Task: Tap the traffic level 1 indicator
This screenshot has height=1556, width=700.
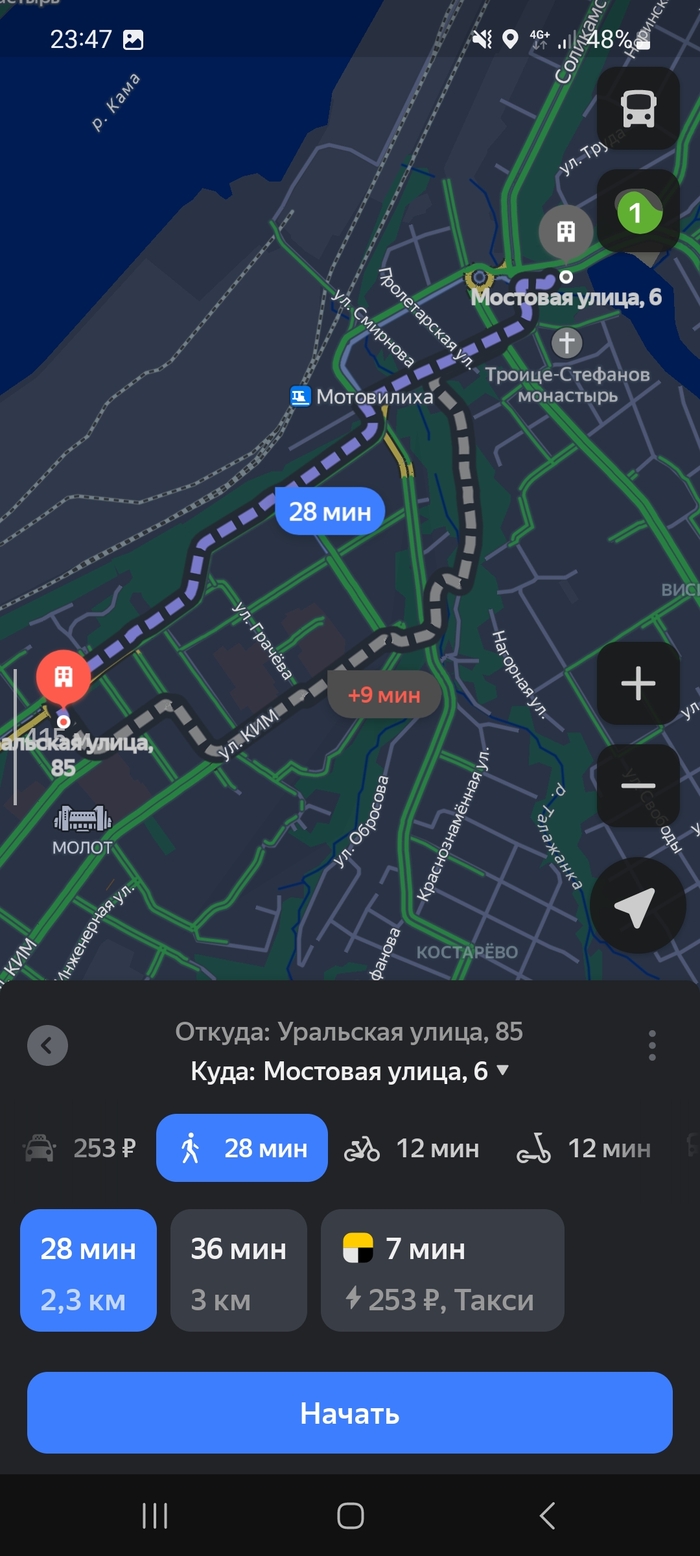Action: pyautogui.click(x=638, y=212)
